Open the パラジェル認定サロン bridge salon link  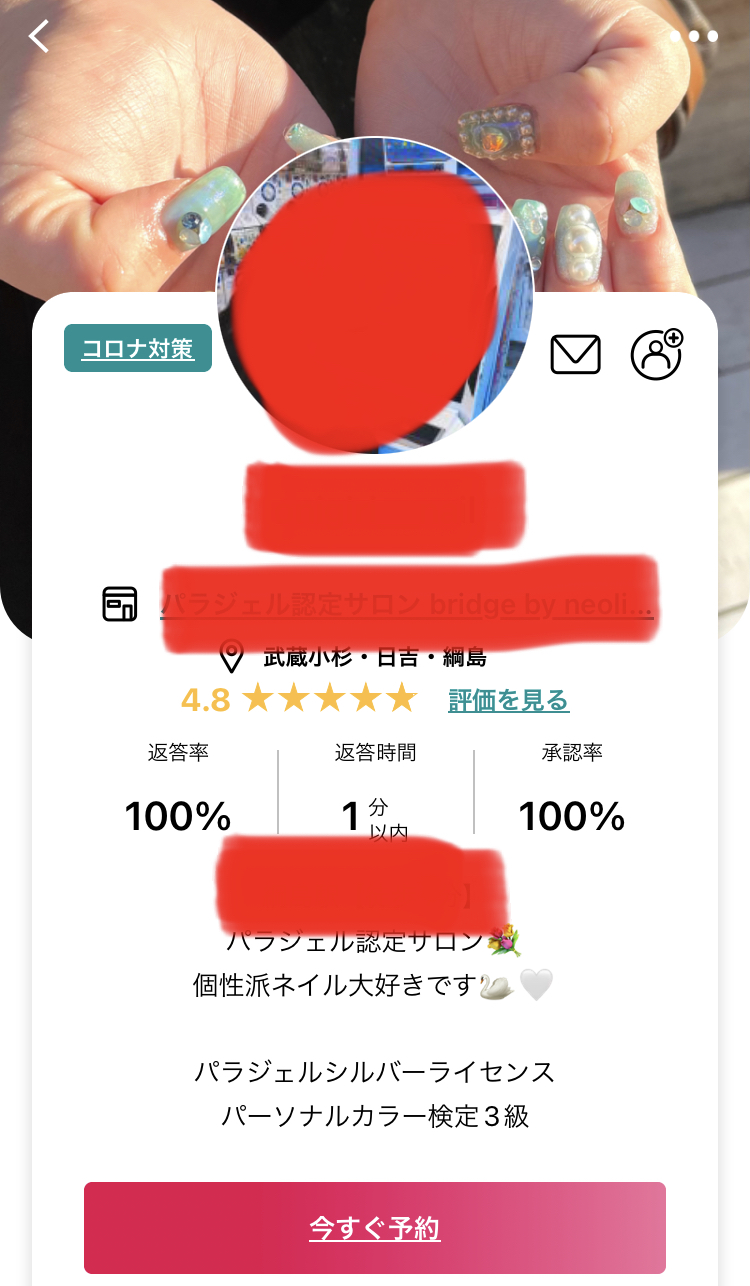pos(406,605)
